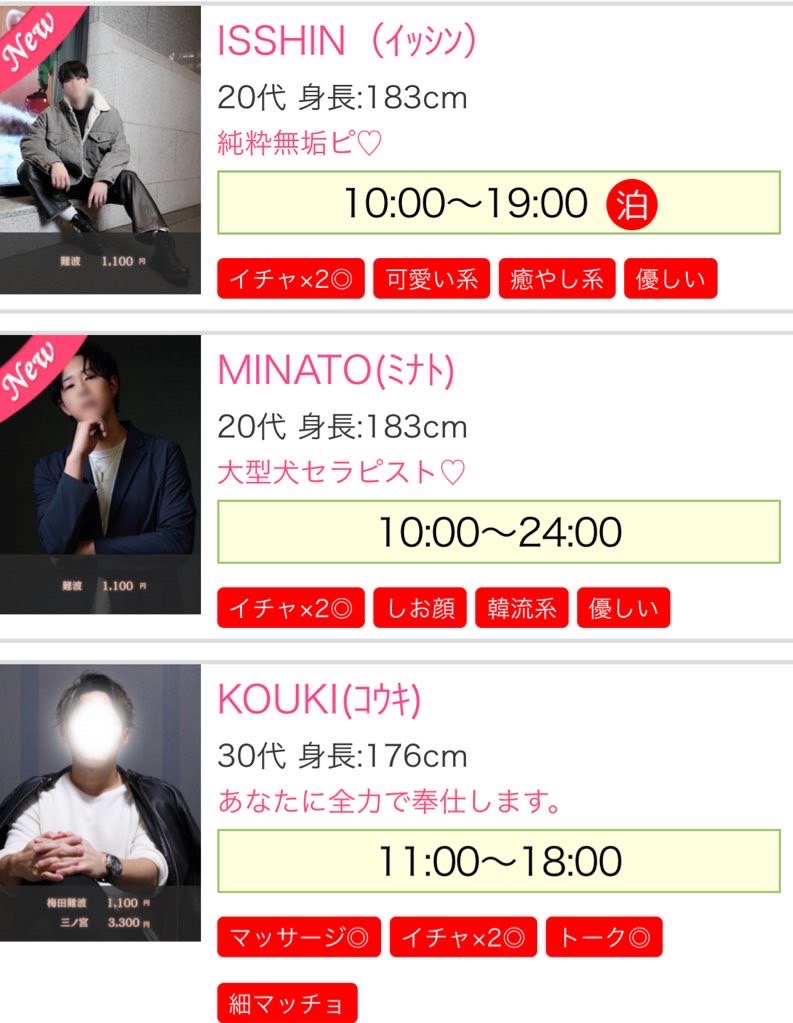The image size is (793, 1023).
Task: Tap the トーク◎ tag under KOUKI
Action: pyautogui.click(x=604, y=938)
